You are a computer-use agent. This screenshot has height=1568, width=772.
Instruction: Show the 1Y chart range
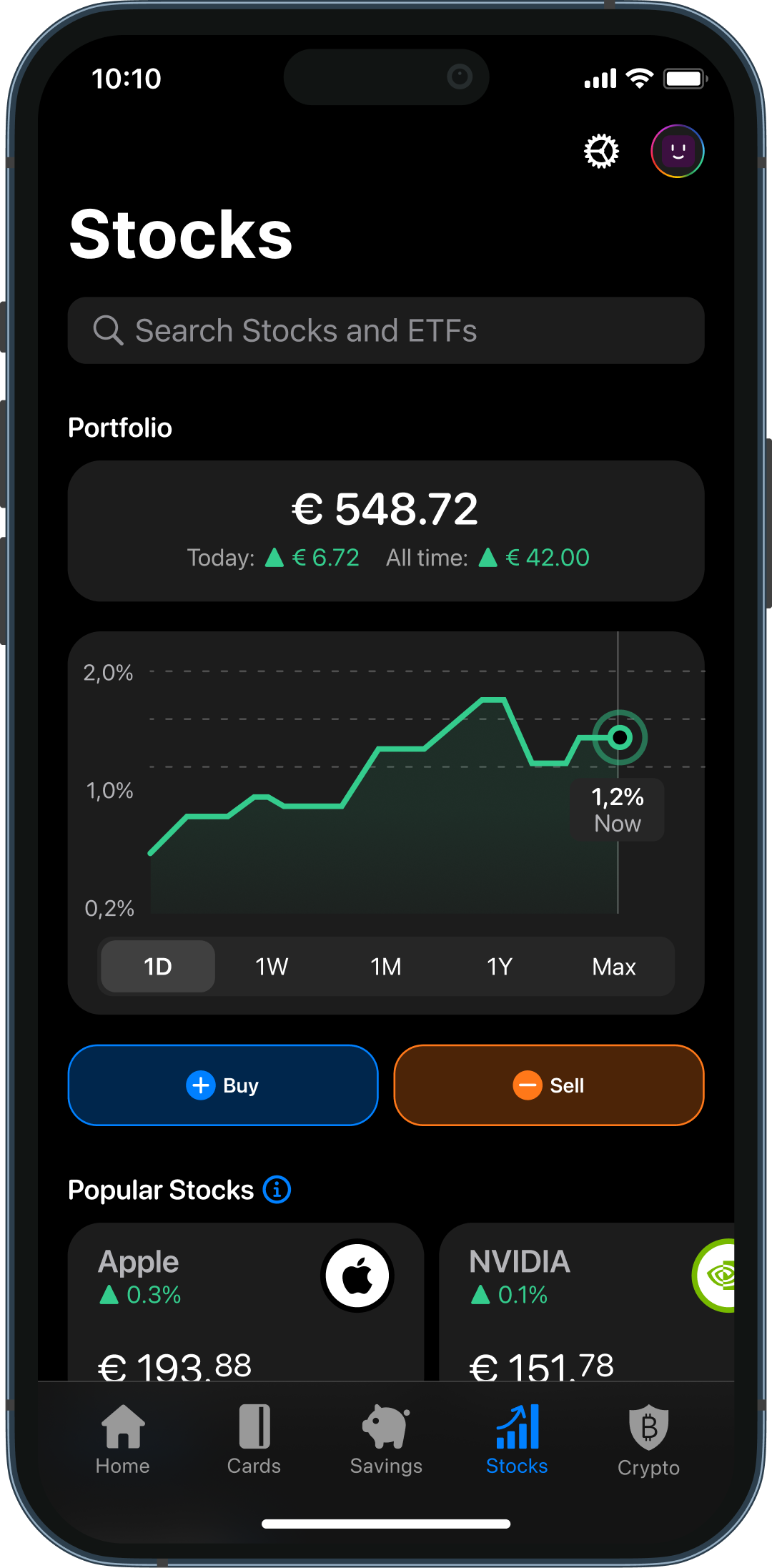tap(500, 967)
